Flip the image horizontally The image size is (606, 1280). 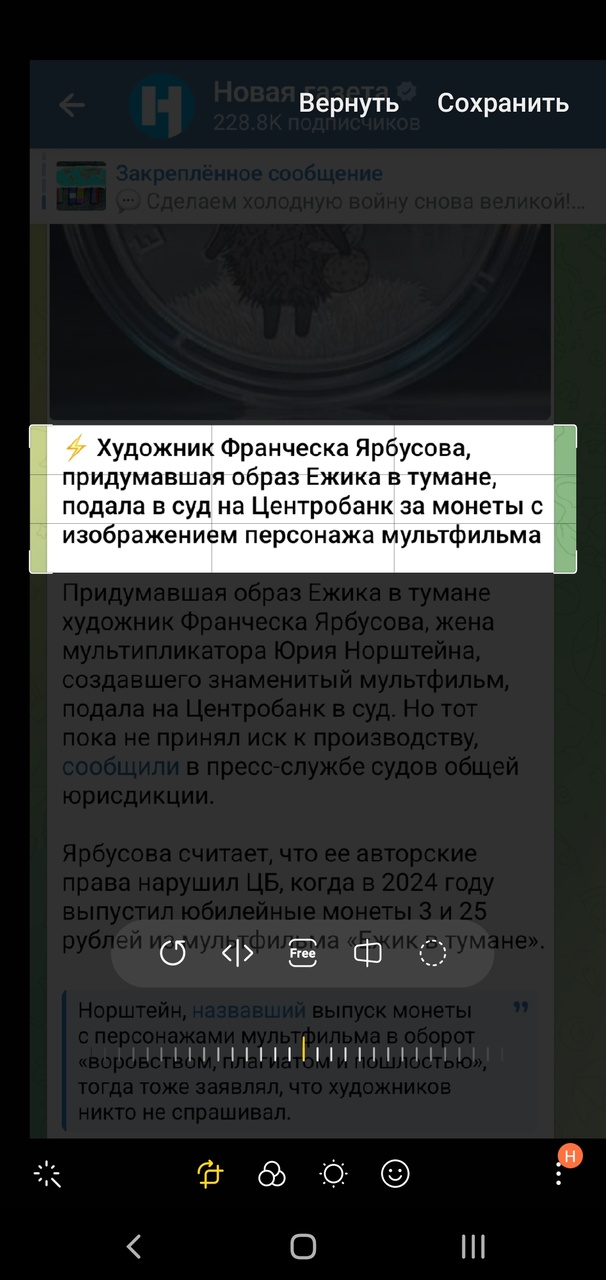point(237,954)
